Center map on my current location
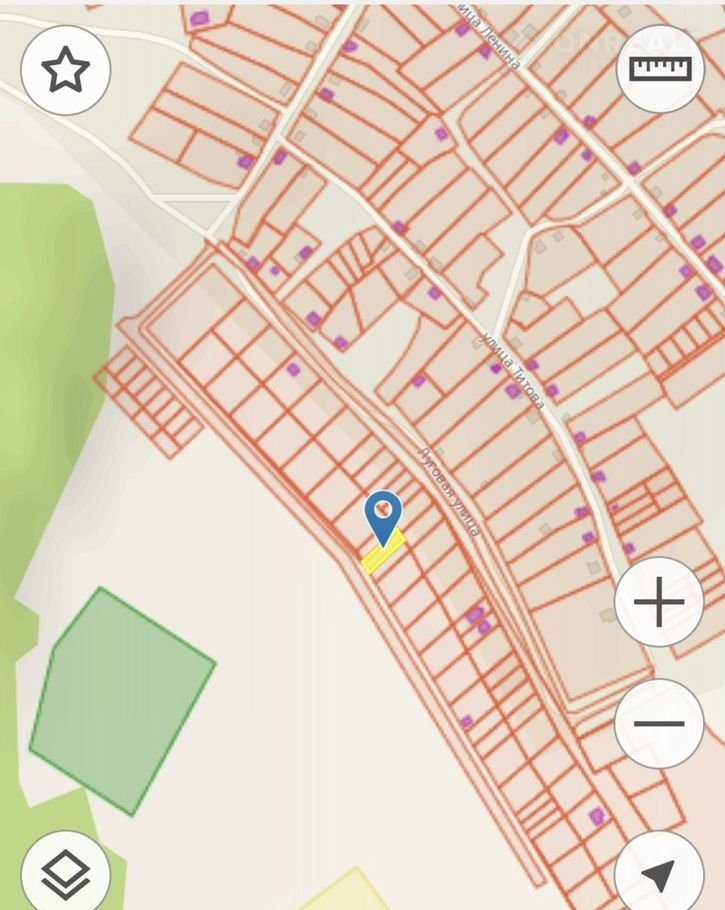The width and height of the screenshot is (725, 910). pyautogui.click(x=659, y=873)
